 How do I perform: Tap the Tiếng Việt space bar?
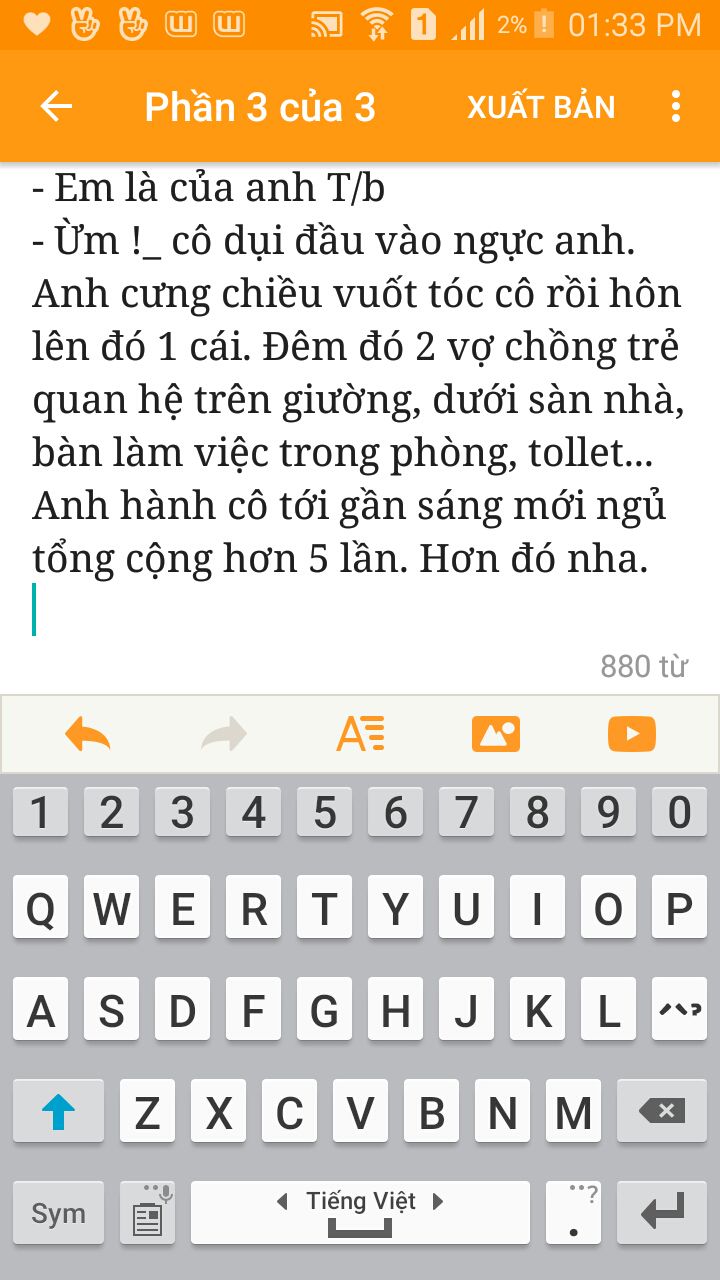pos(360,1212)
